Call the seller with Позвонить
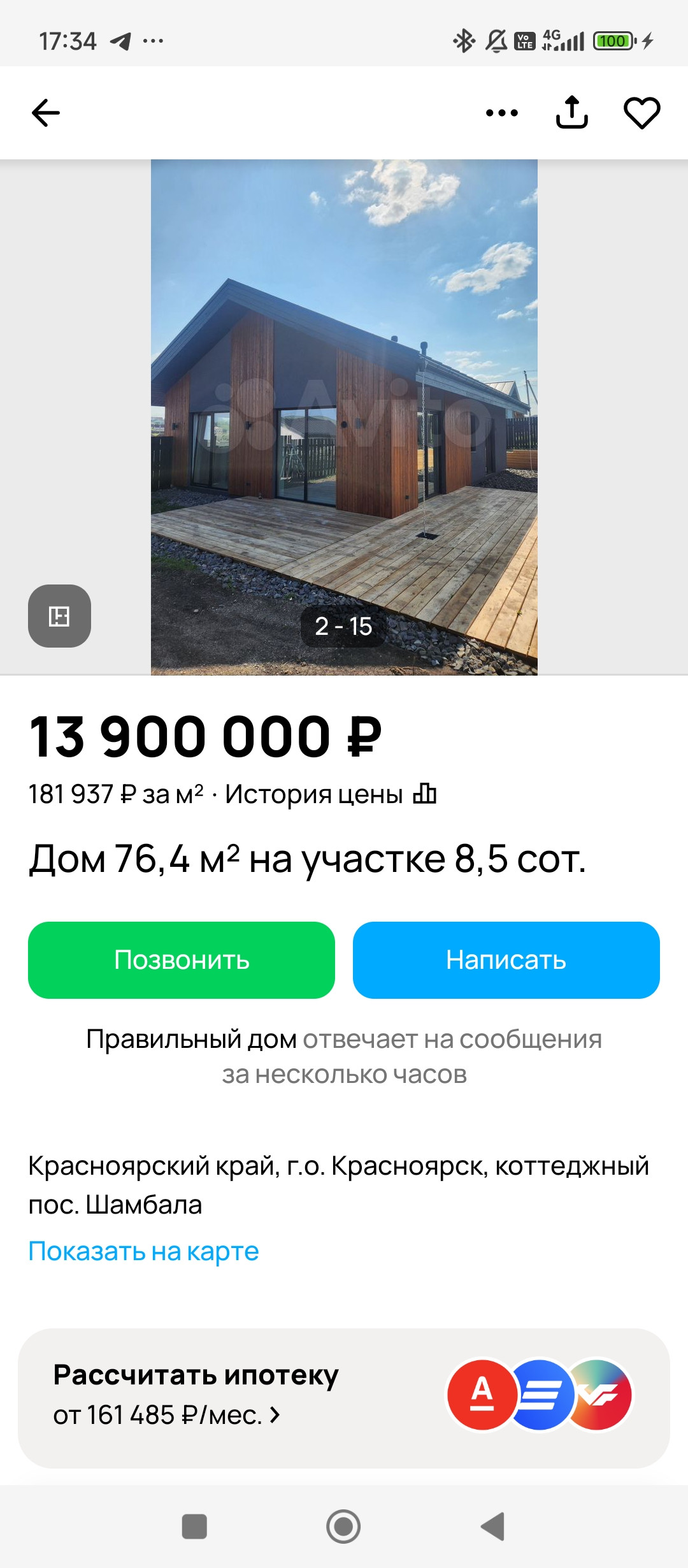 (182, 960)
